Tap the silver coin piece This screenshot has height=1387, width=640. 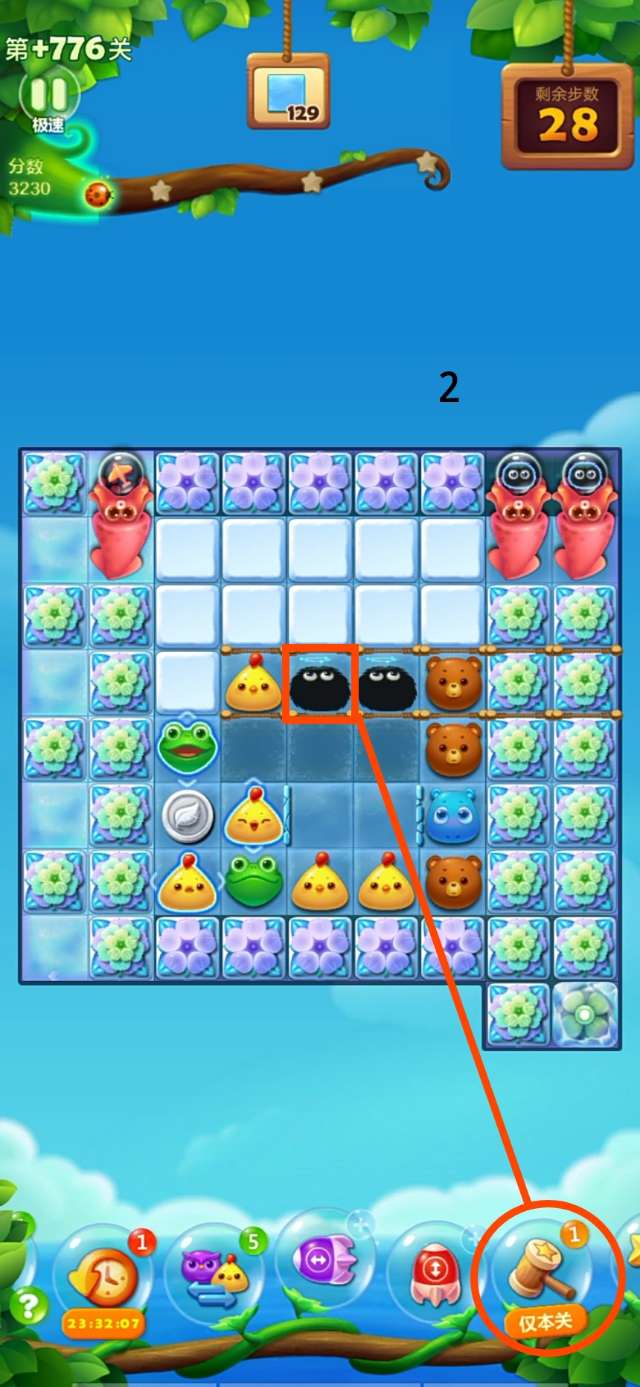pos(188,815)
